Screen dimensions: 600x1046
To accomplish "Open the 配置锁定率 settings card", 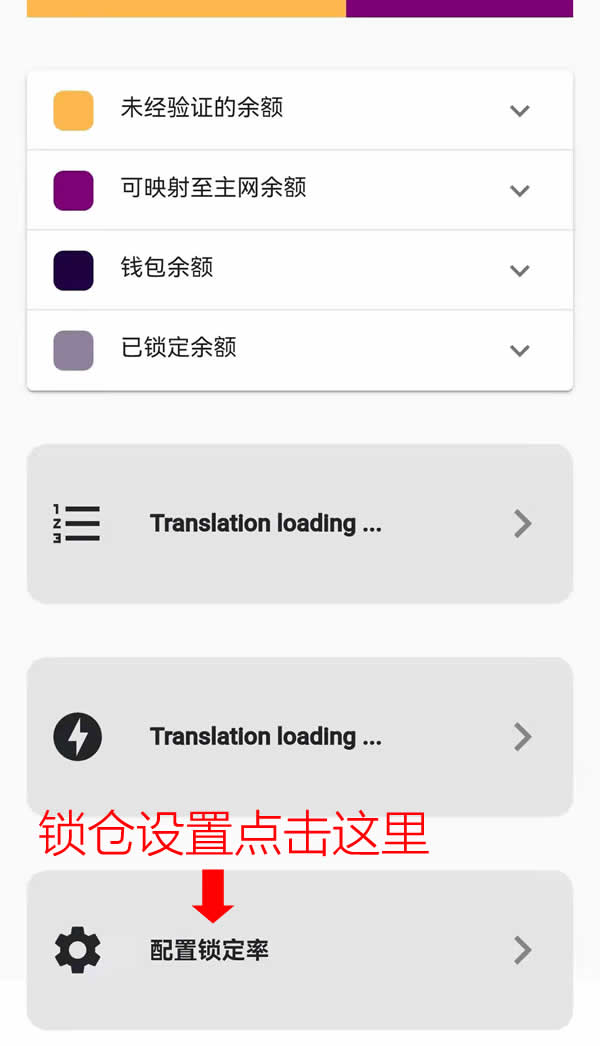I will point(300,950).
